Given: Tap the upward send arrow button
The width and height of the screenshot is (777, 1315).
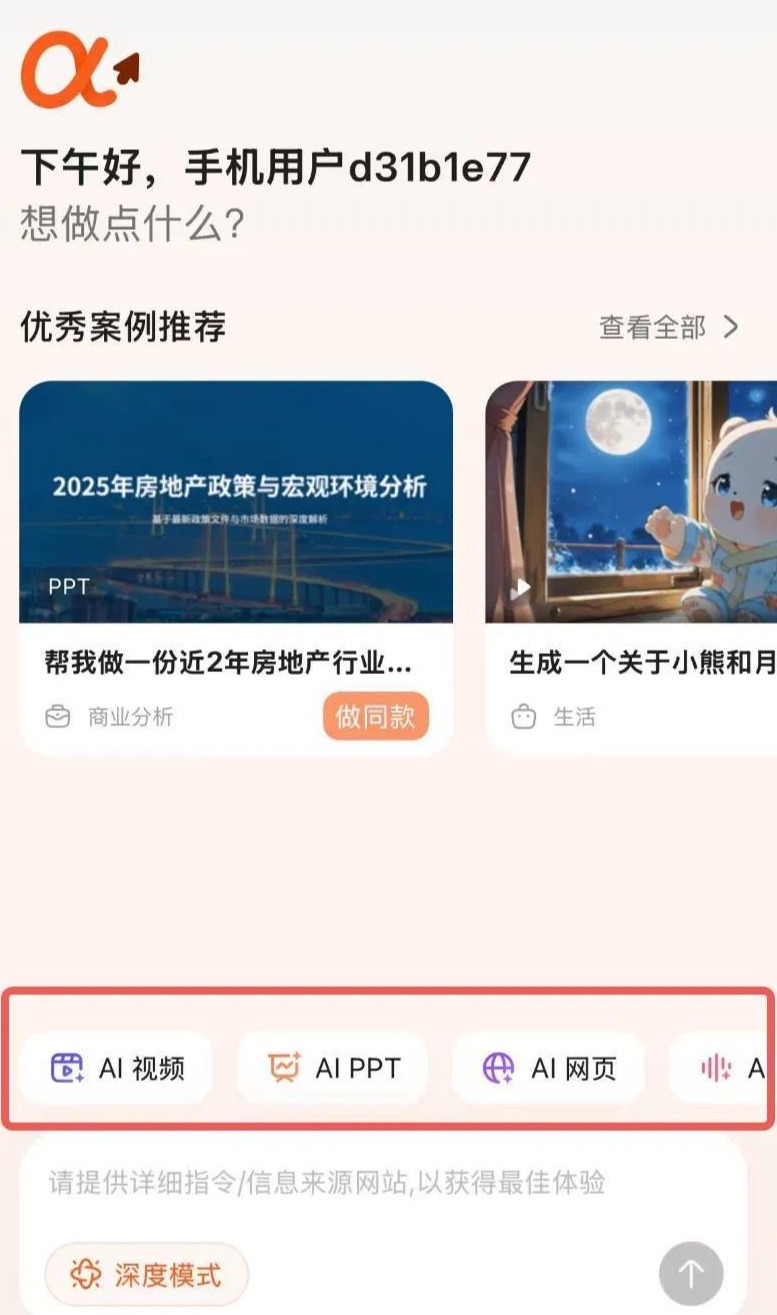Looking at the screenshot, I should [x=692, y=1273].
